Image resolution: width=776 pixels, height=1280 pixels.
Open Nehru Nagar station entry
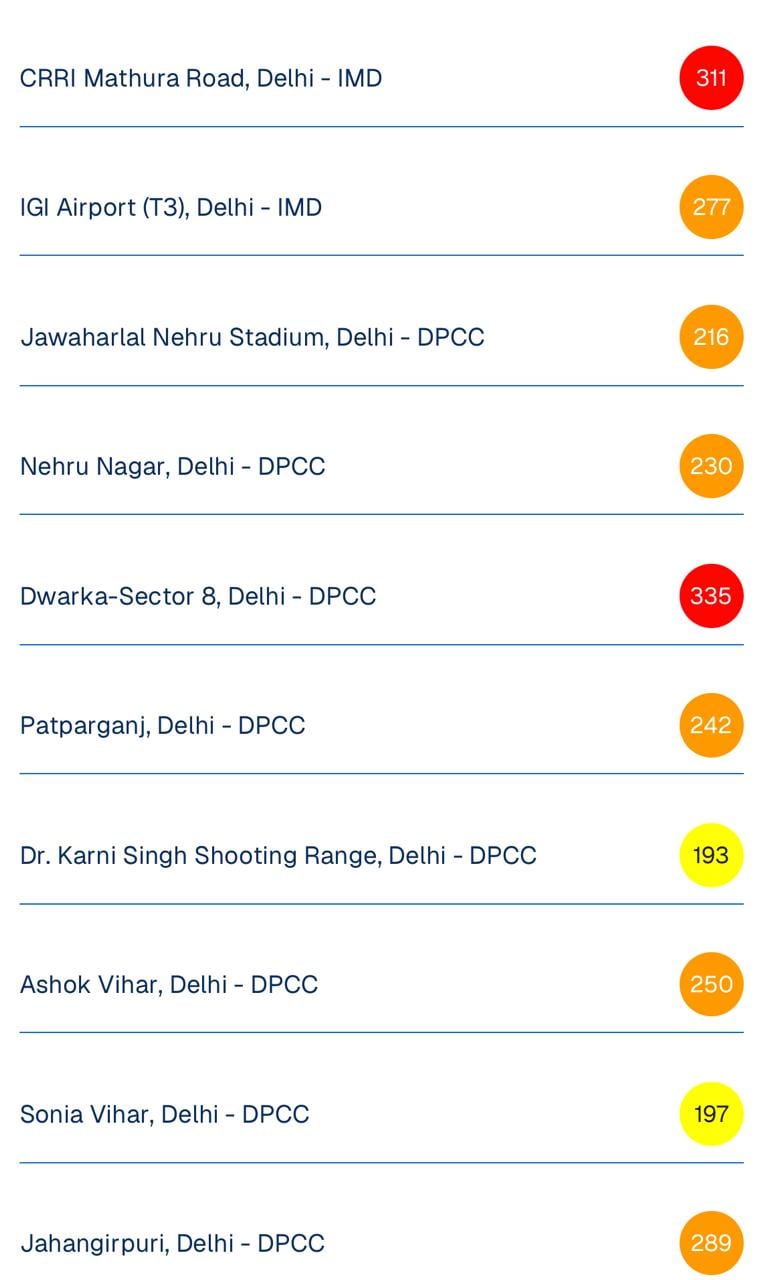(x=172, y=466)
